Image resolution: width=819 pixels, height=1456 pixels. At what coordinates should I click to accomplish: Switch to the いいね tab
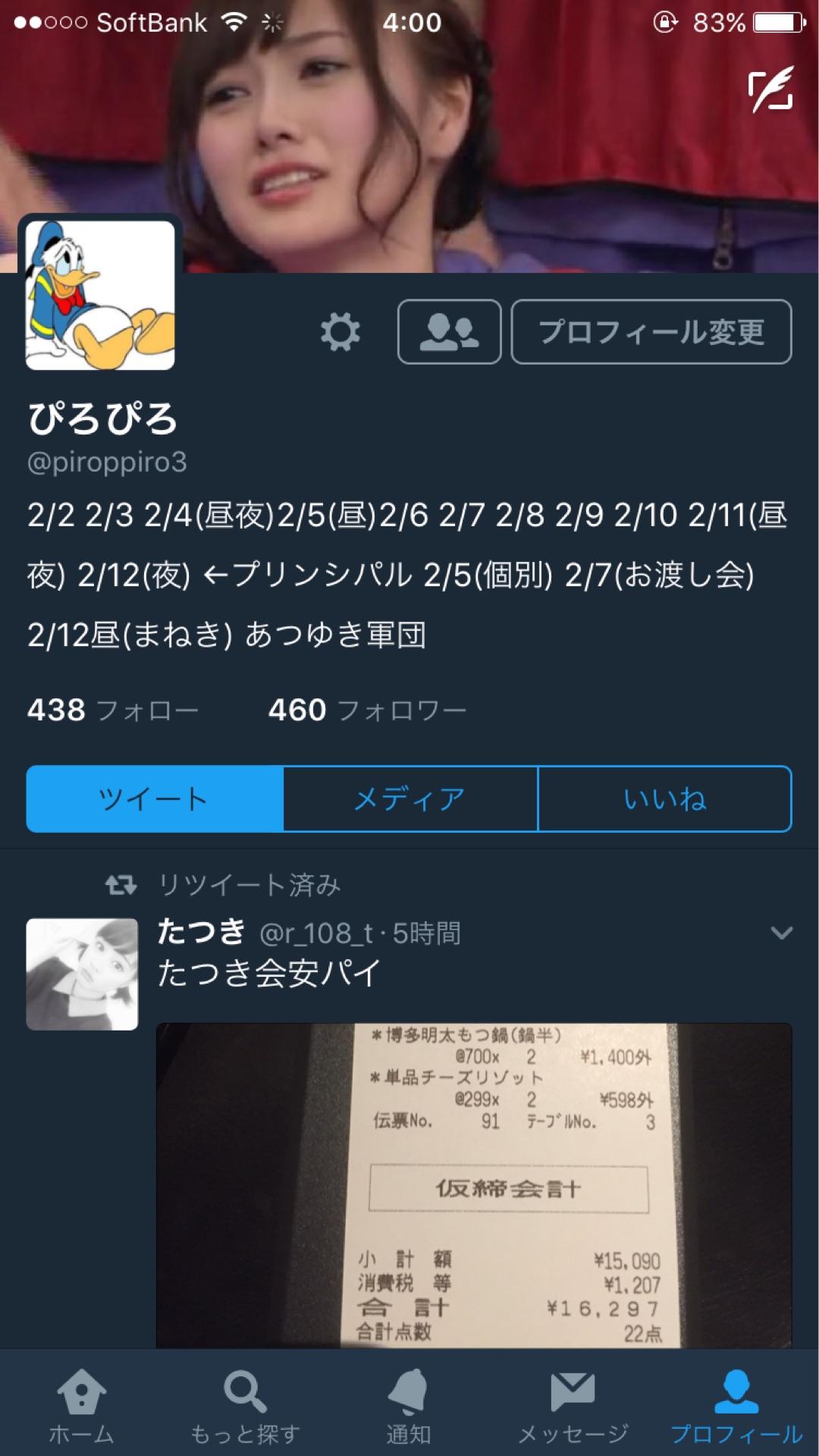tap(664, 798)
